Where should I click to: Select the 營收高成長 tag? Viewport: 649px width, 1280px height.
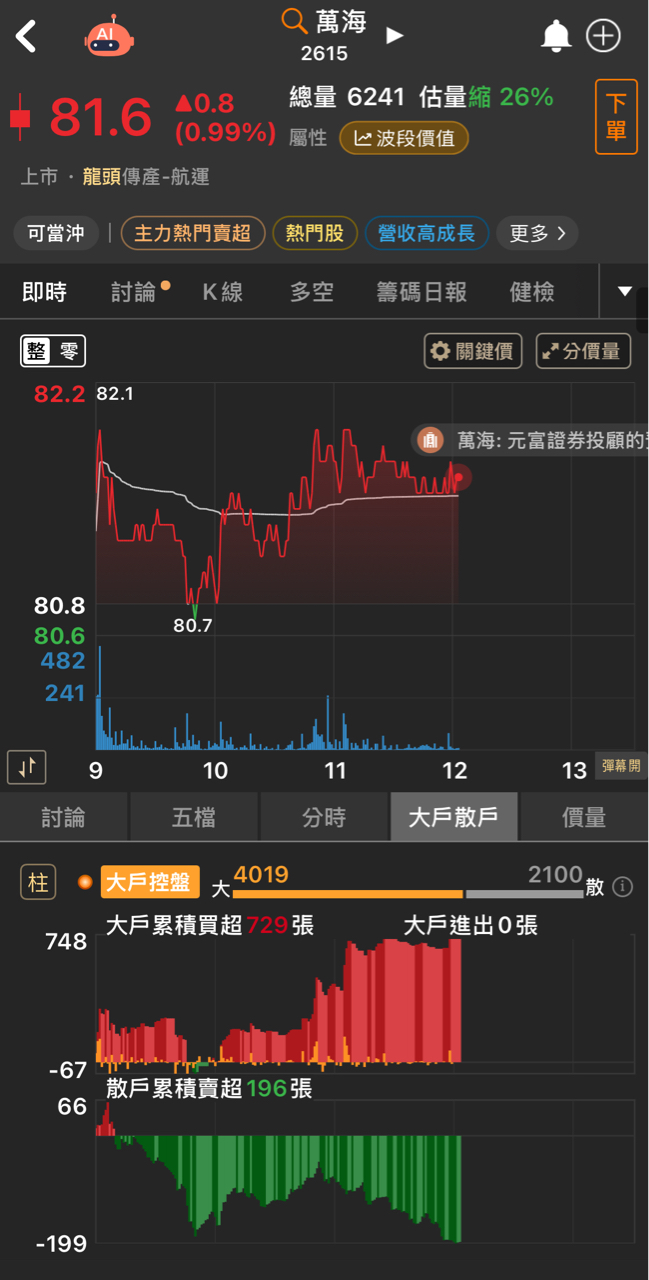(426, 233)
